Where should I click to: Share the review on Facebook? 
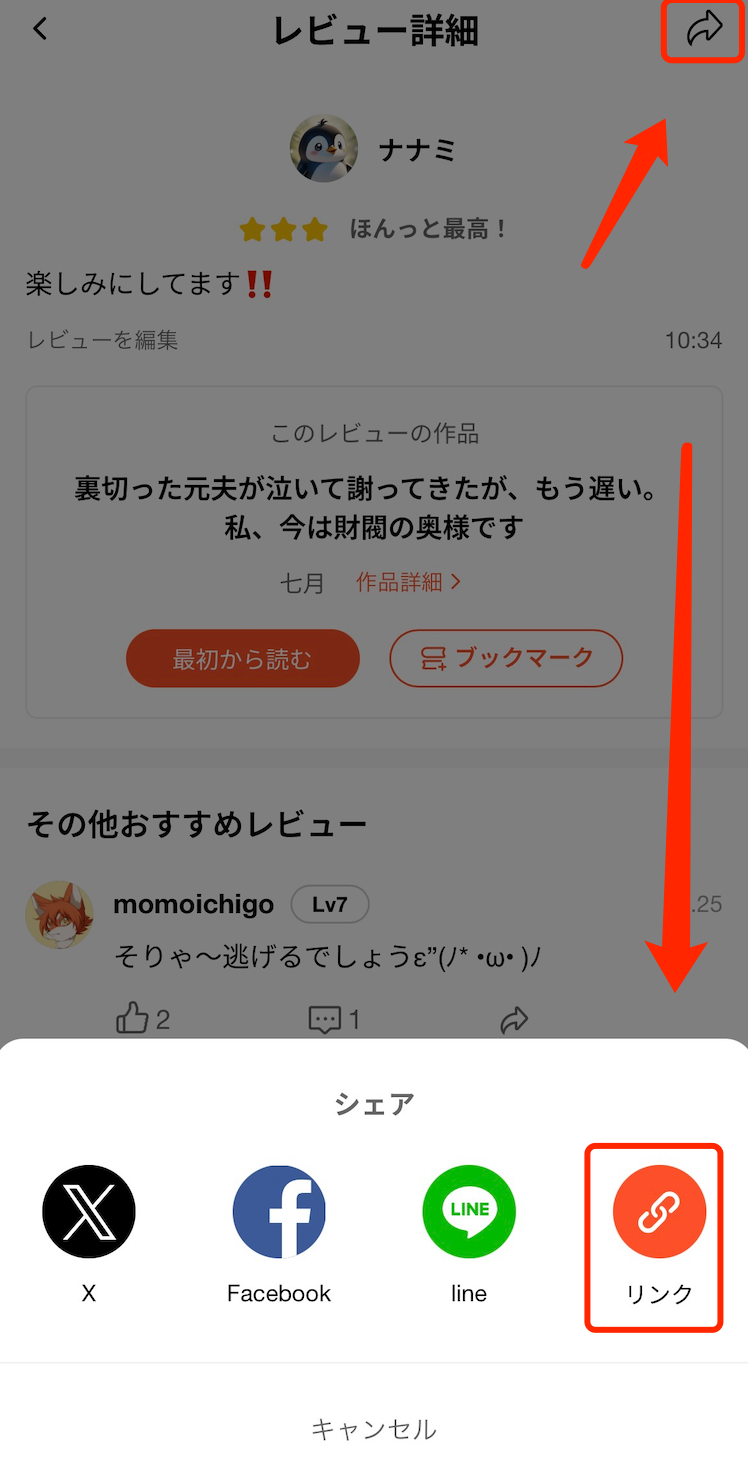[x=279, y=1212]
